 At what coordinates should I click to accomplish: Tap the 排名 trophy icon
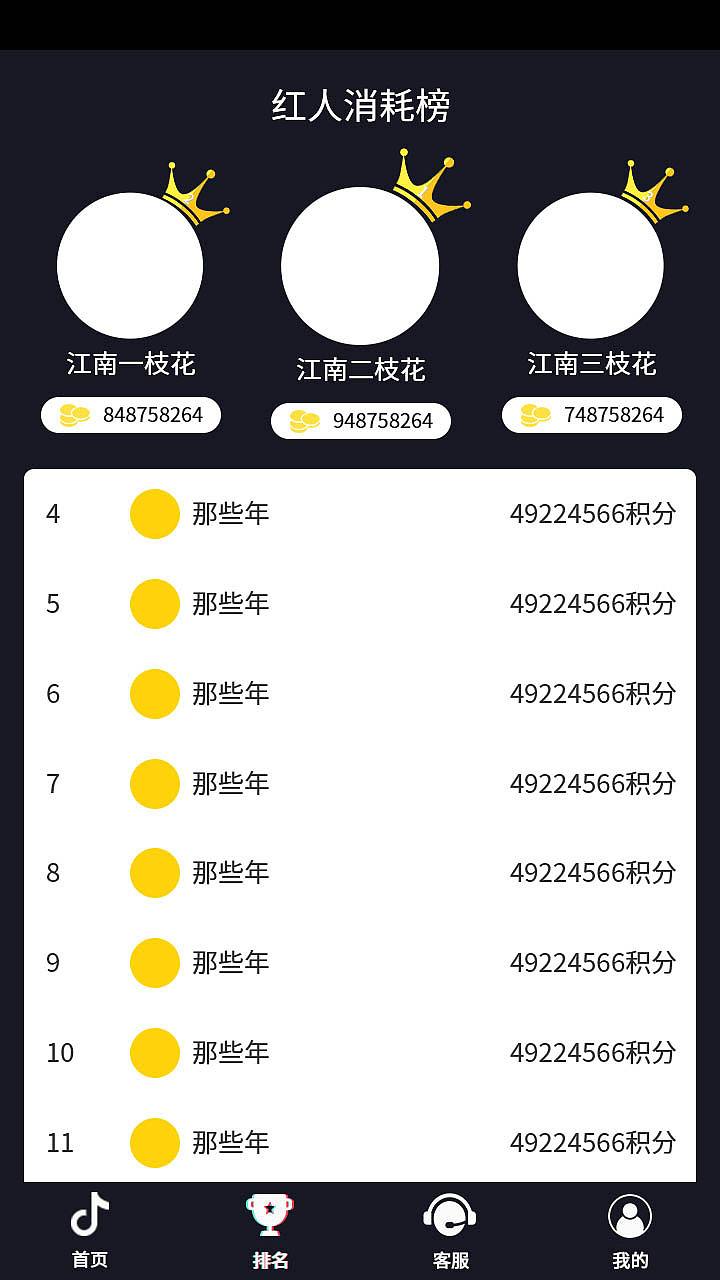pos(268,1213)
